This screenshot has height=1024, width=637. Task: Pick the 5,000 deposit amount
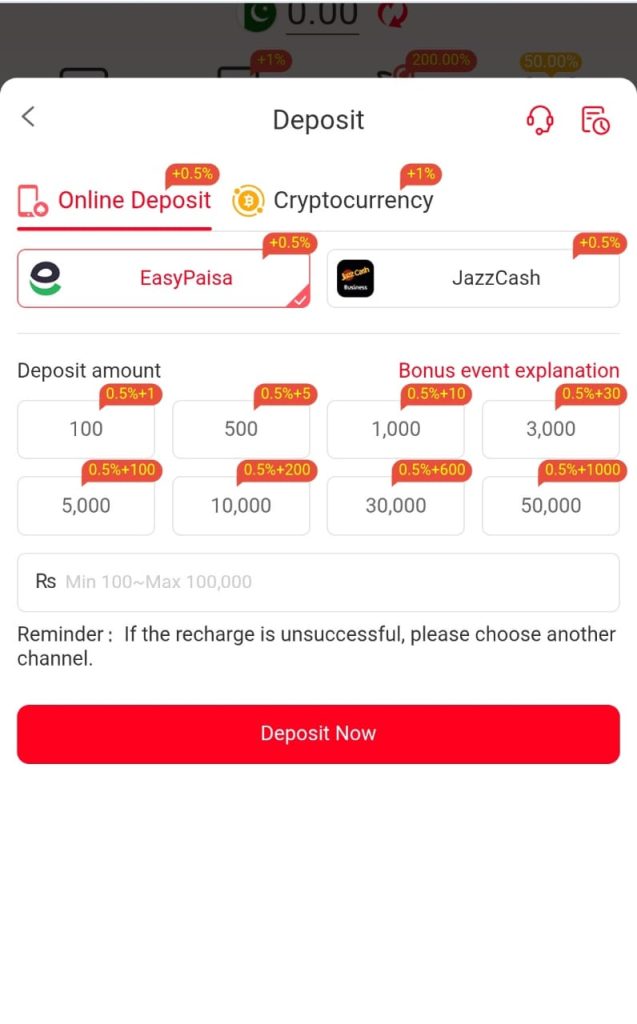click(x=86, y=506)
